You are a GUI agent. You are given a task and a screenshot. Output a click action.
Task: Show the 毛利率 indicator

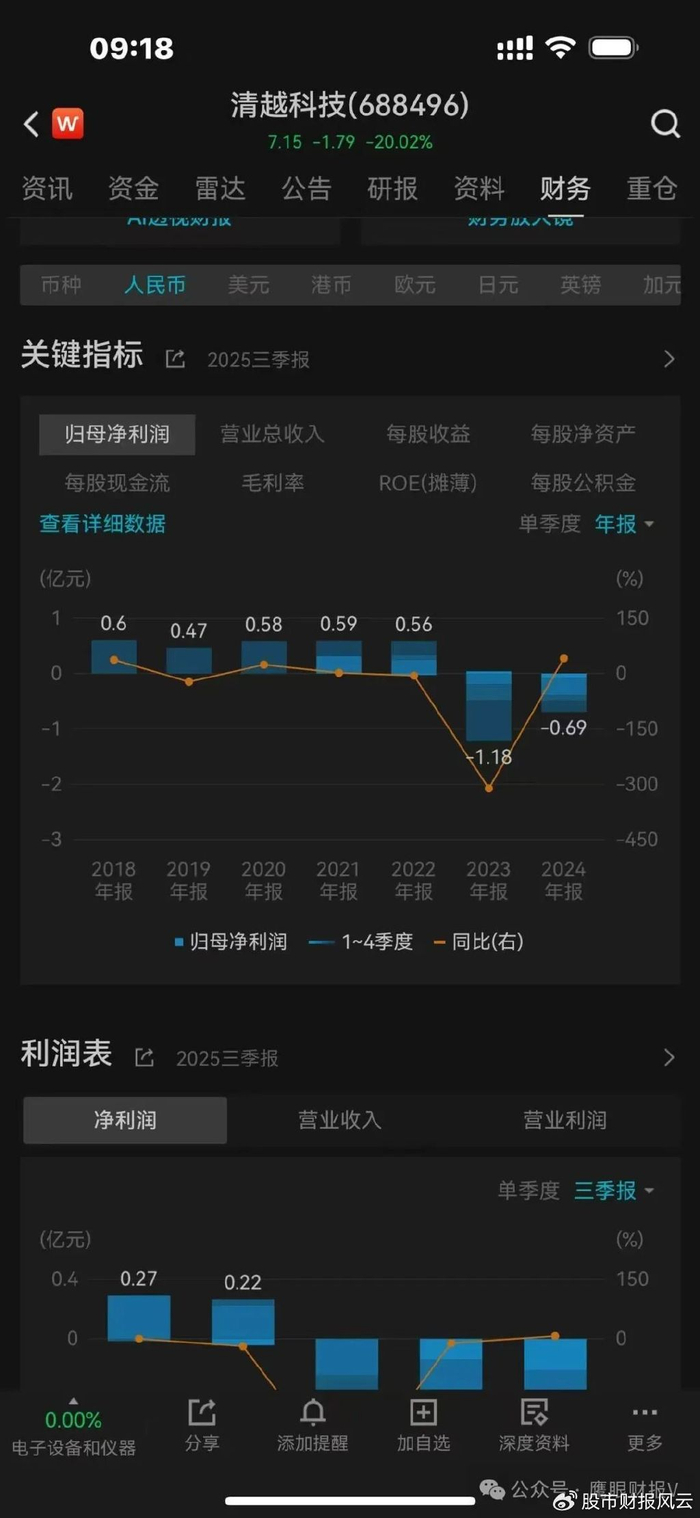click(273, 483)
